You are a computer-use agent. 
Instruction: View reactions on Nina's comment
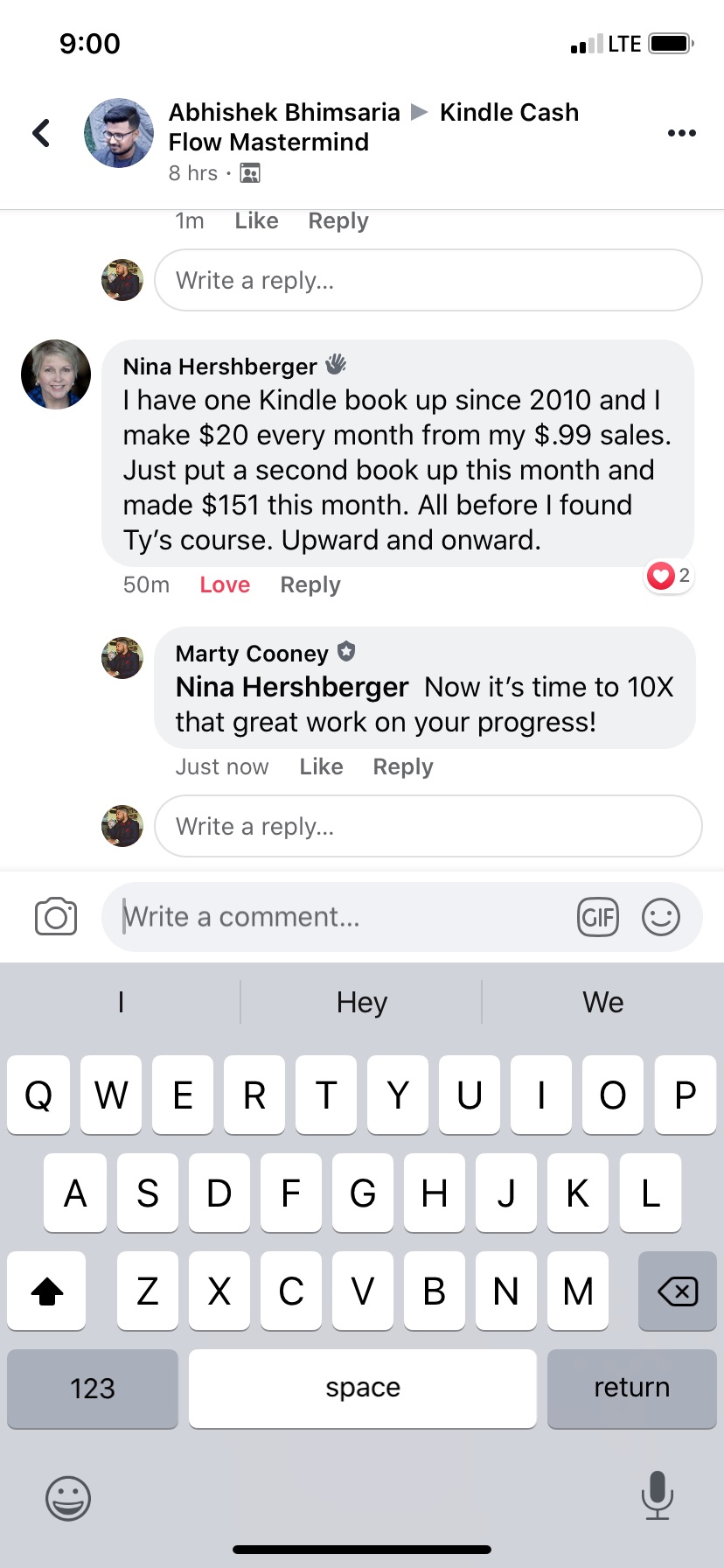click(x=669, y=576)
